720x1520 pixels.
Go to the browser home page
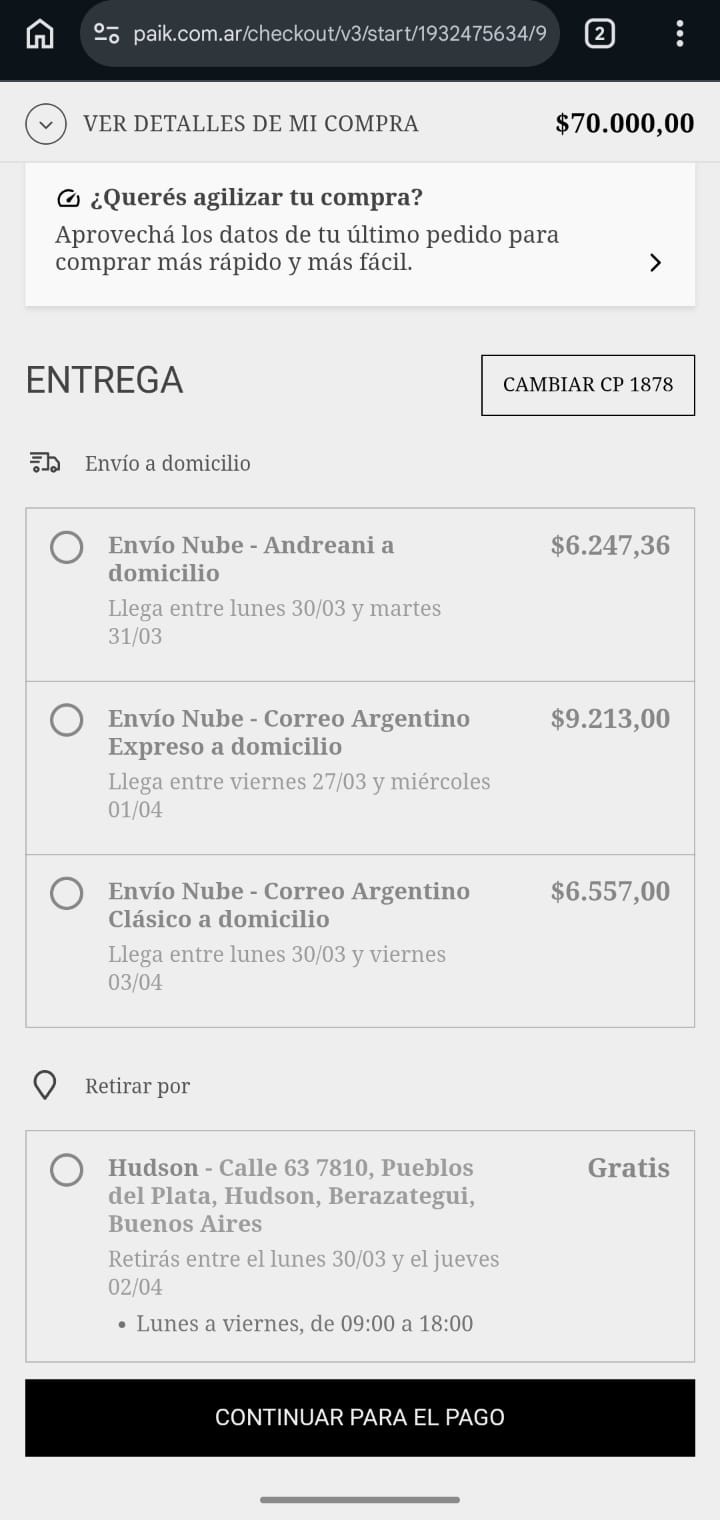coord(40,34)
